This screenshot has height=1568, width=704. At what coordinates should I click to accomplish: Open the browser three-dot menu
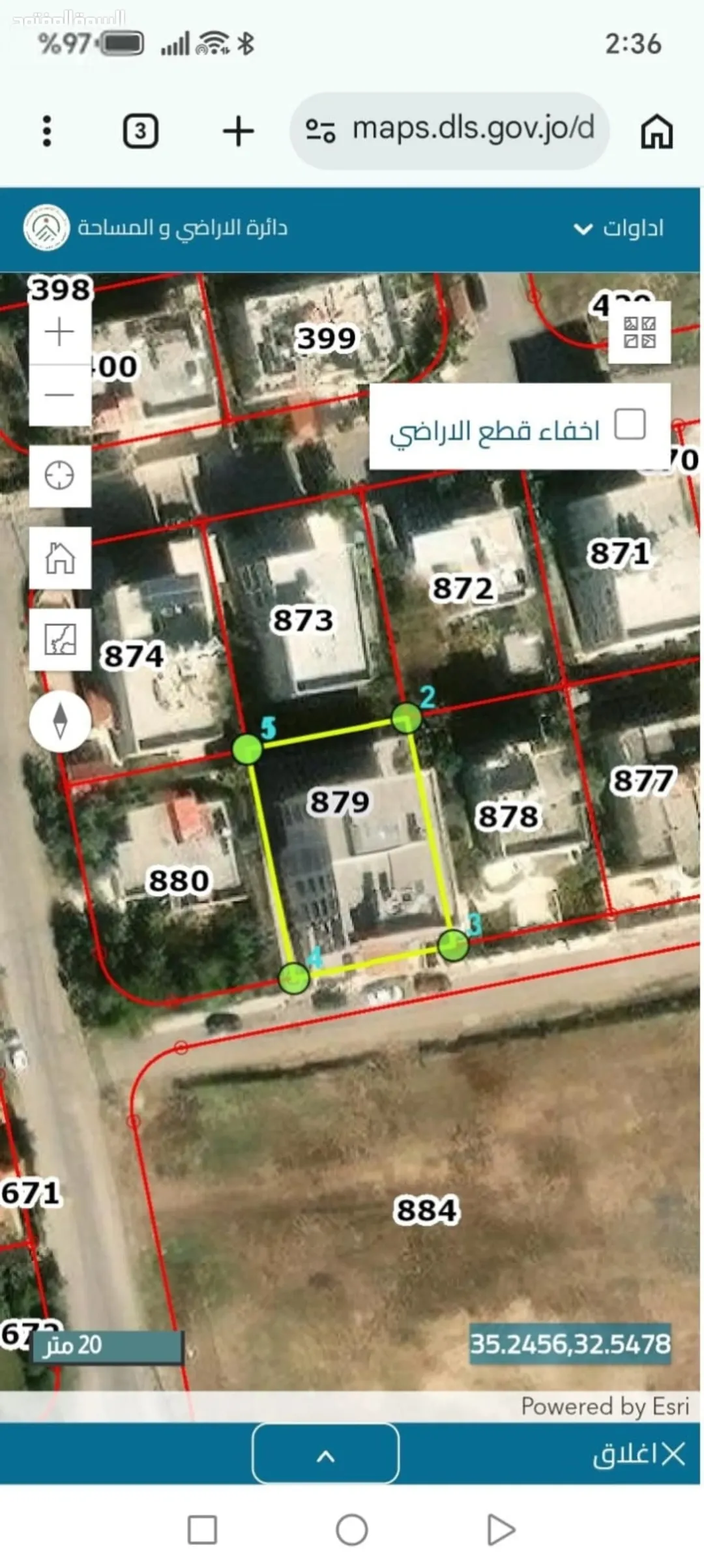click(46, 131)
